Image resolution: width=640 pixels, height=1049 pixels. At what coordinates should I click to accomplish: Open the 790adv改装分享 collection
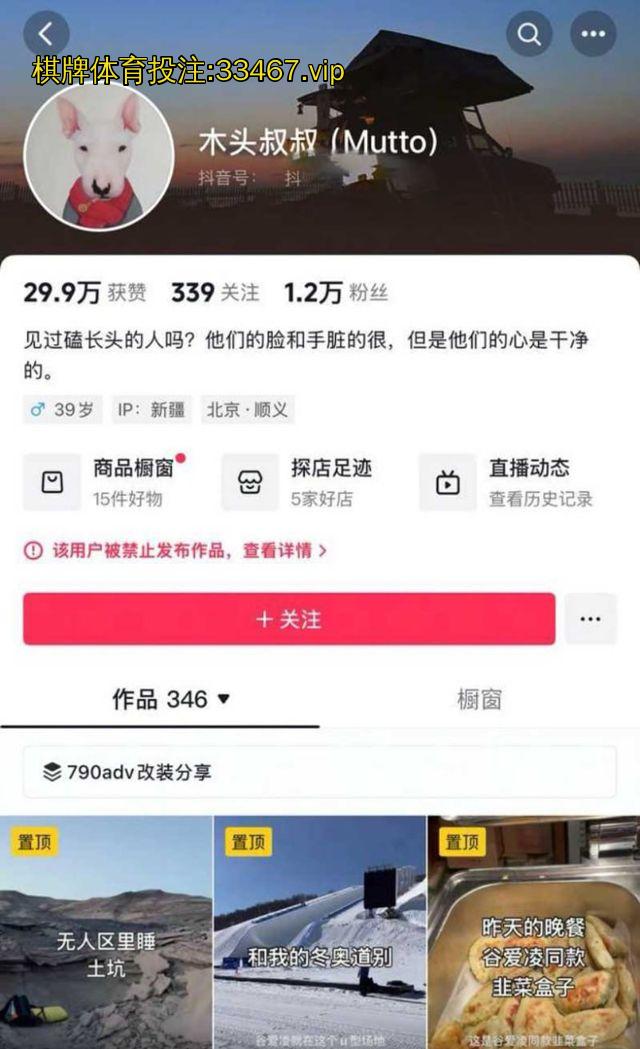pyautogui.click(x=128, y=772)
